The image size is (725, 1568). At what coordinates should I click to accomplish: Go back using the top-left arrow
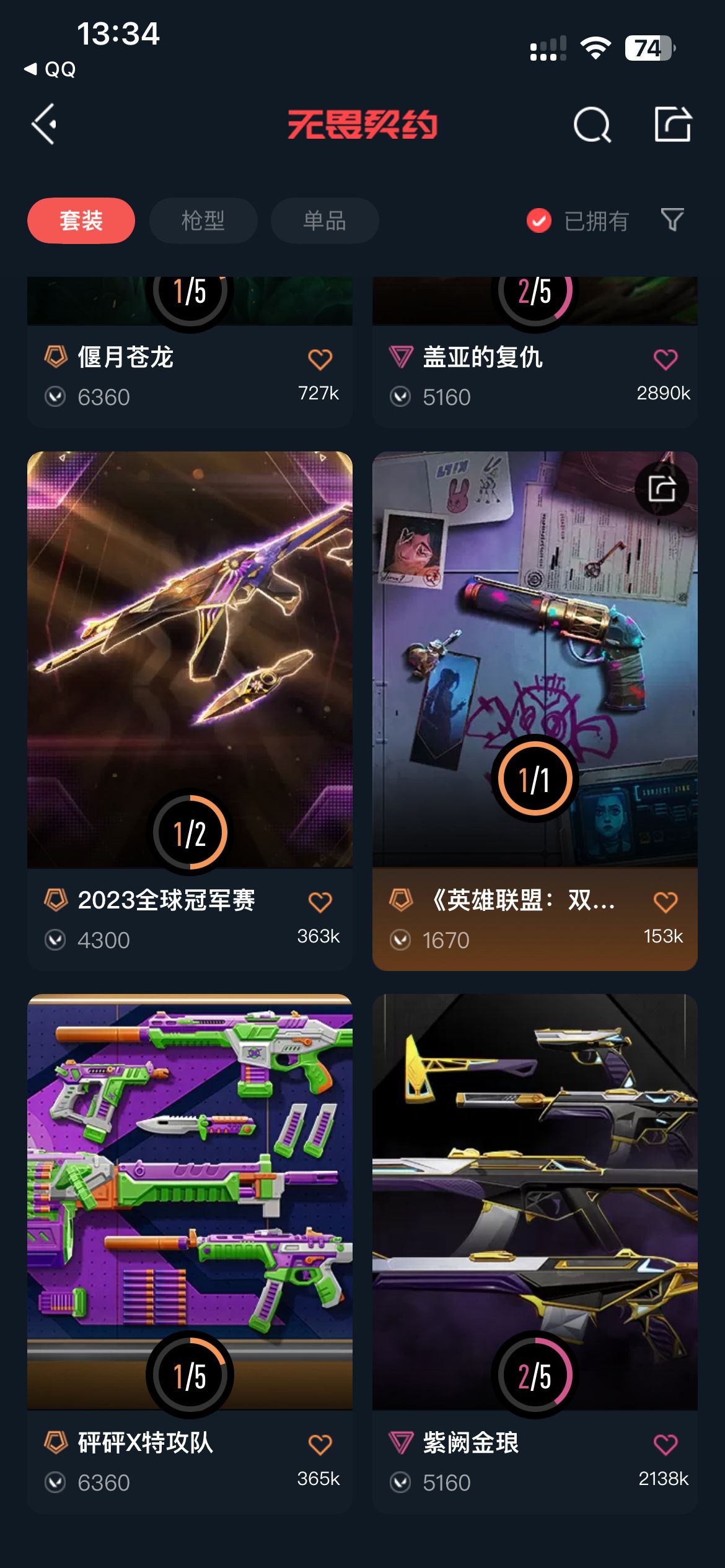point(44,124)
